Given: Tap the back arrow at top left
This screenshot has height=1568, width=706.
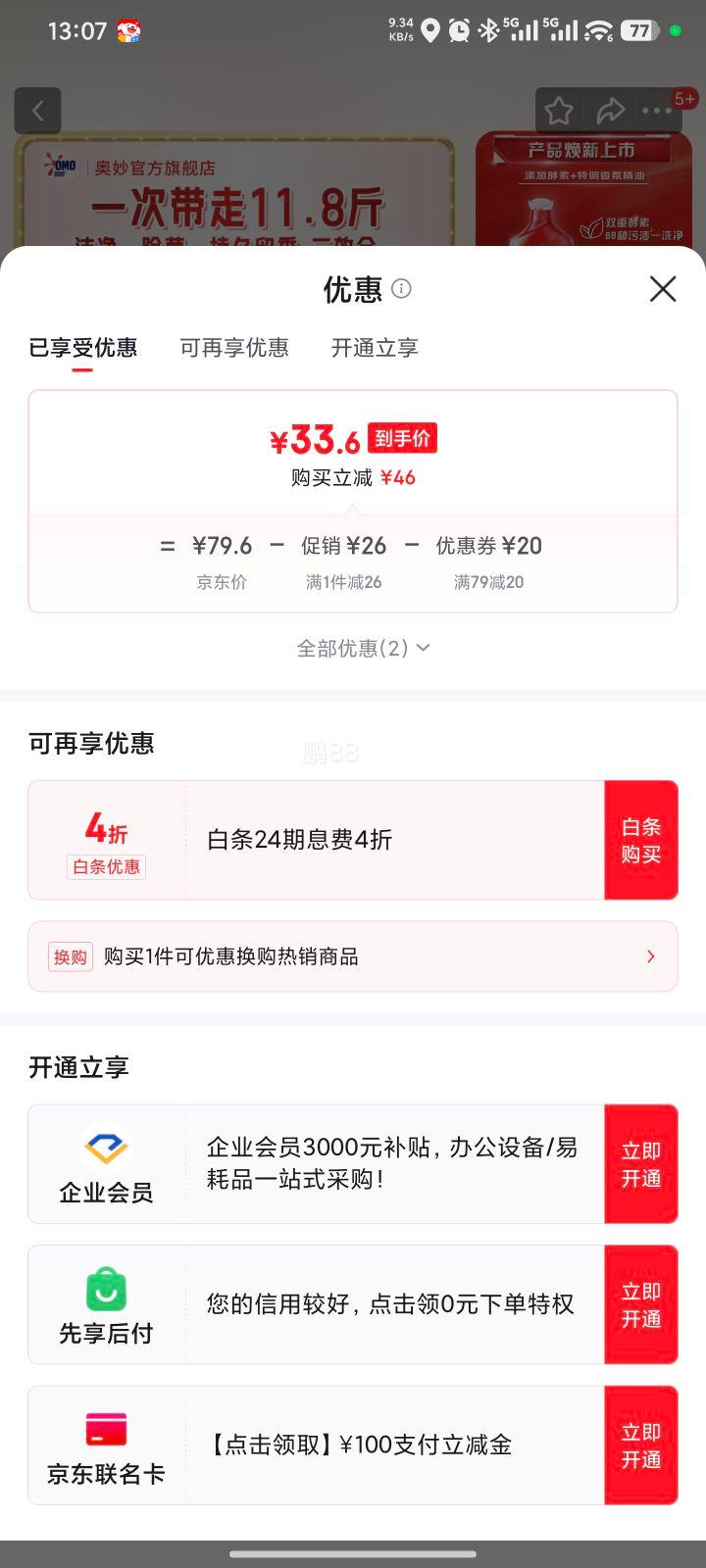Looking at the screenshot, I should (37, 110).
